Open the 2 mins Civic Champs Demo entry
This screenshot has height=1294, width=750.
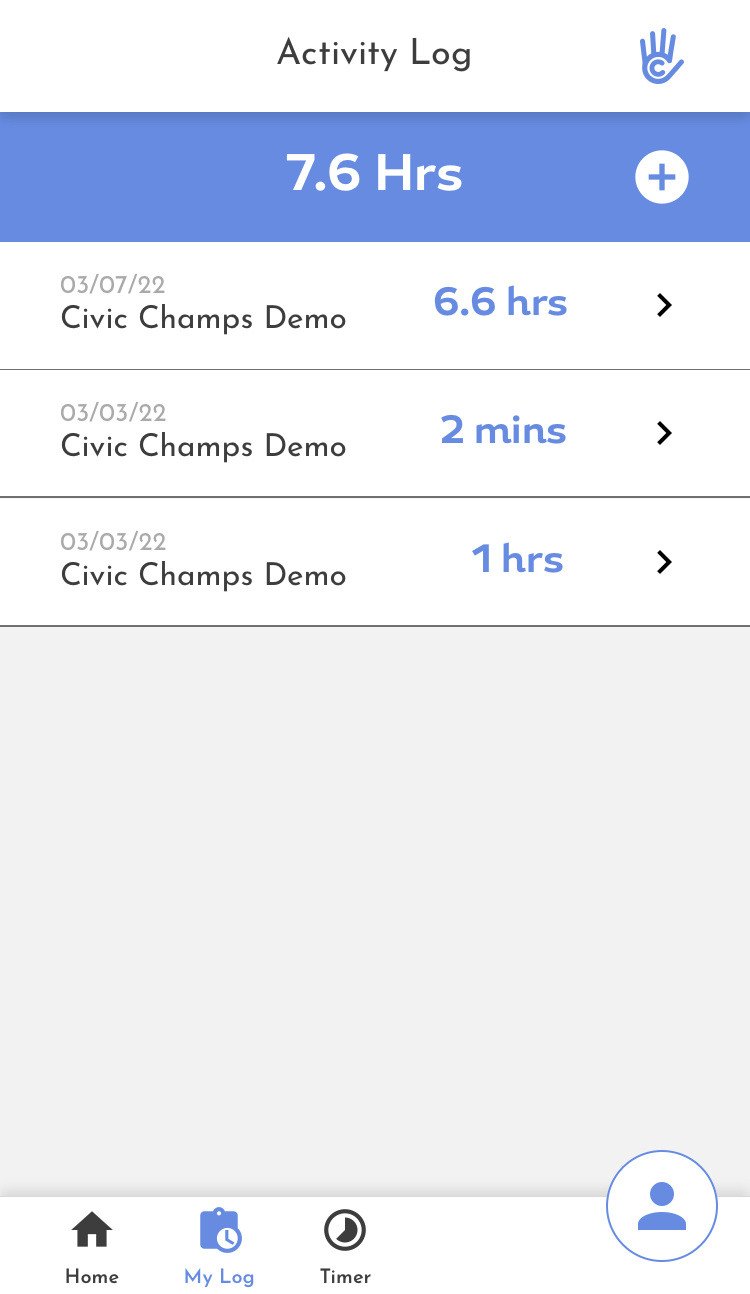click(375, 433)
